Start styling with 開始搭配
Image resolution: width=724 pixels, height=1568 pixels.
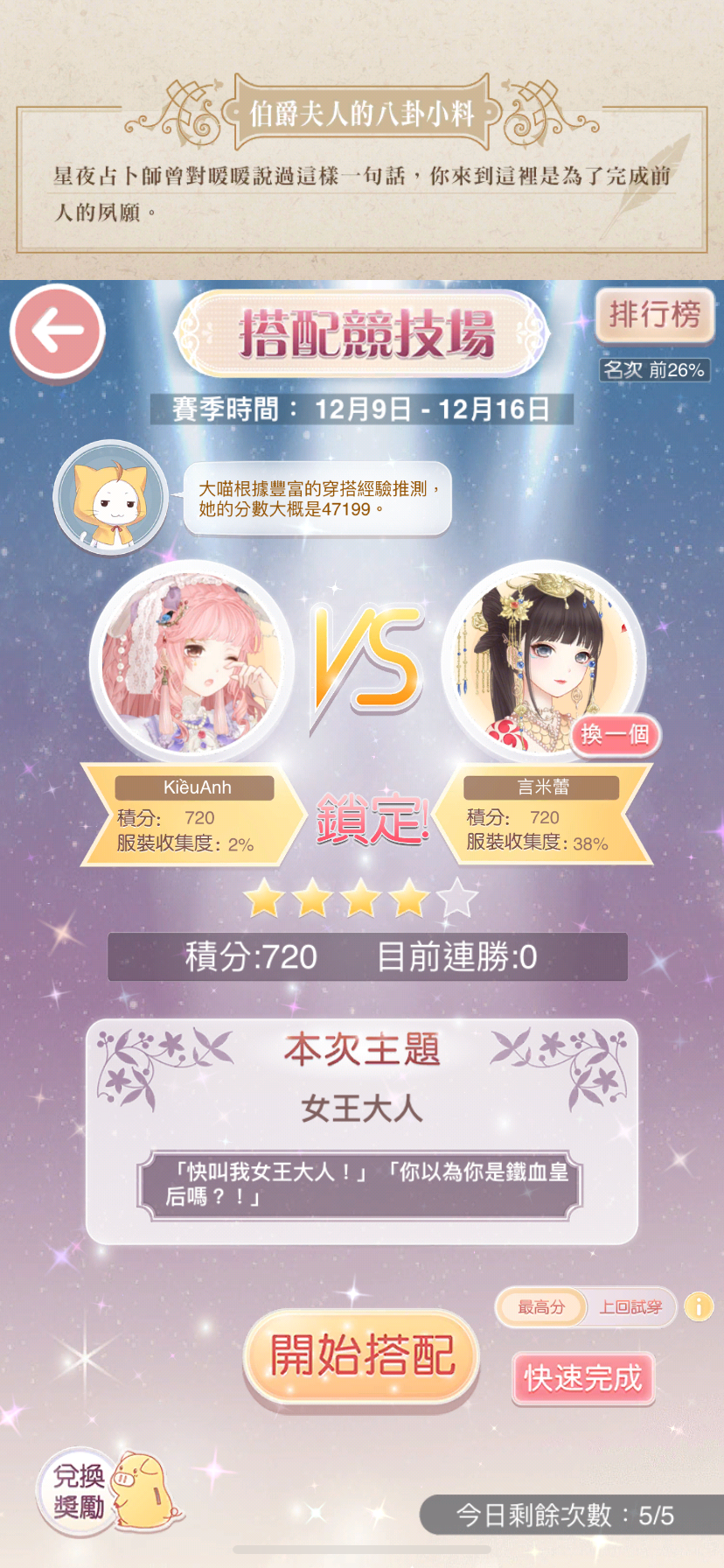point(361,1355)
